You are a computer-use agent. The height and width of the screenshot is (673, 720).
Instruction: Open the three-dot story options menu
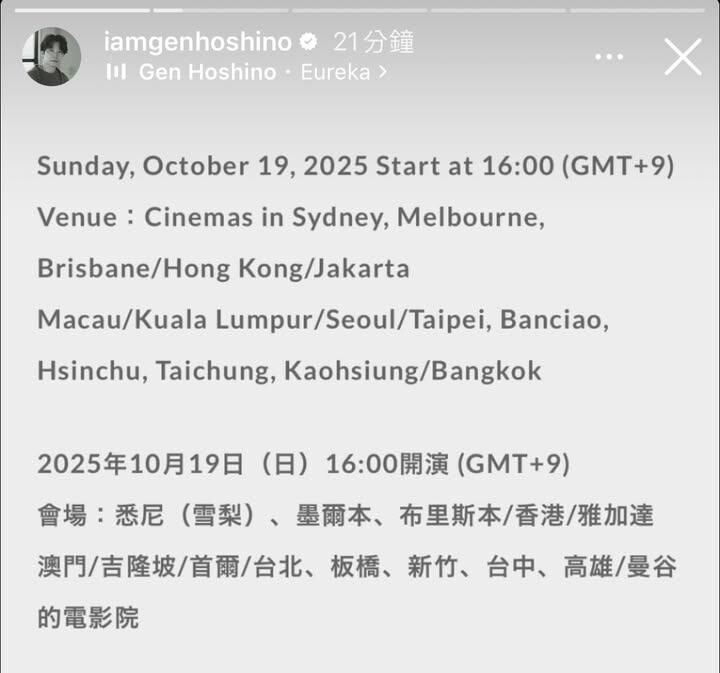[609, 57]
